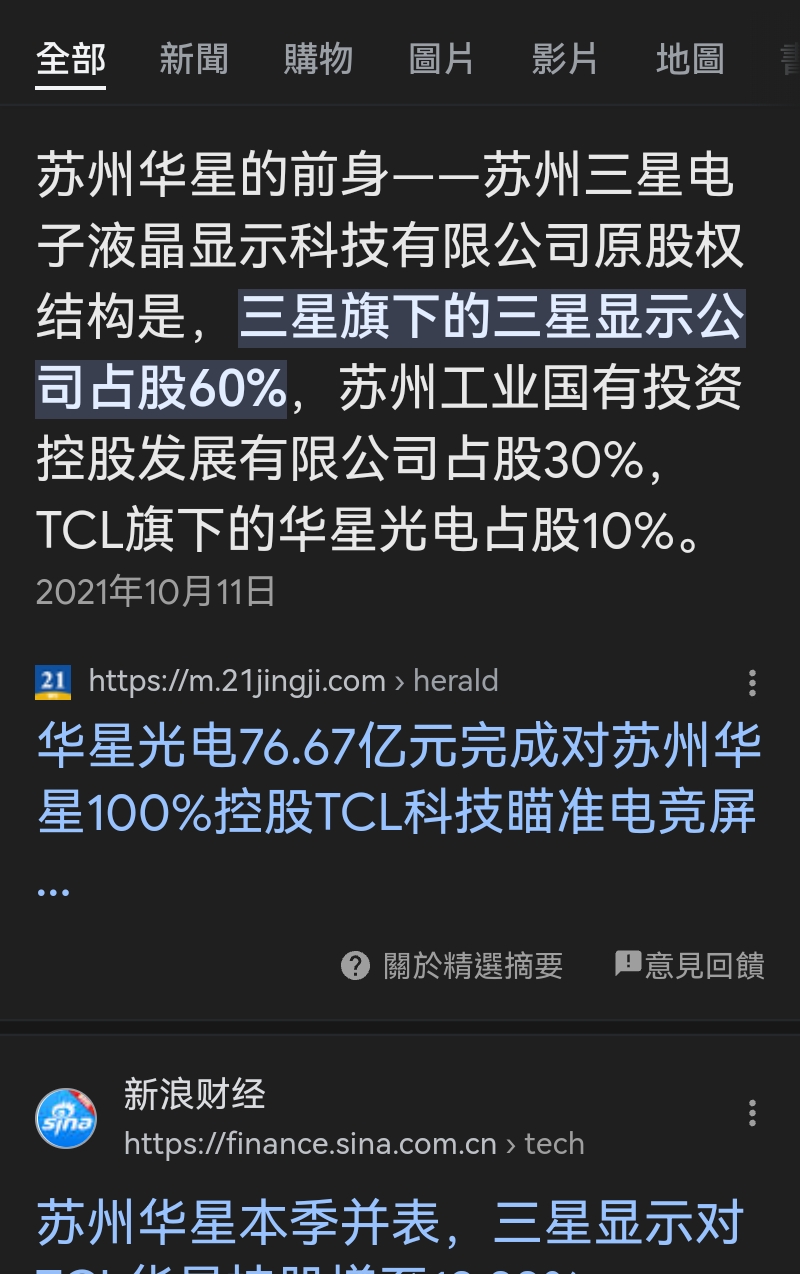Switch to the 影片 tab
The height and width of the screenshot is (1274, 800).
tap(565, 60)
